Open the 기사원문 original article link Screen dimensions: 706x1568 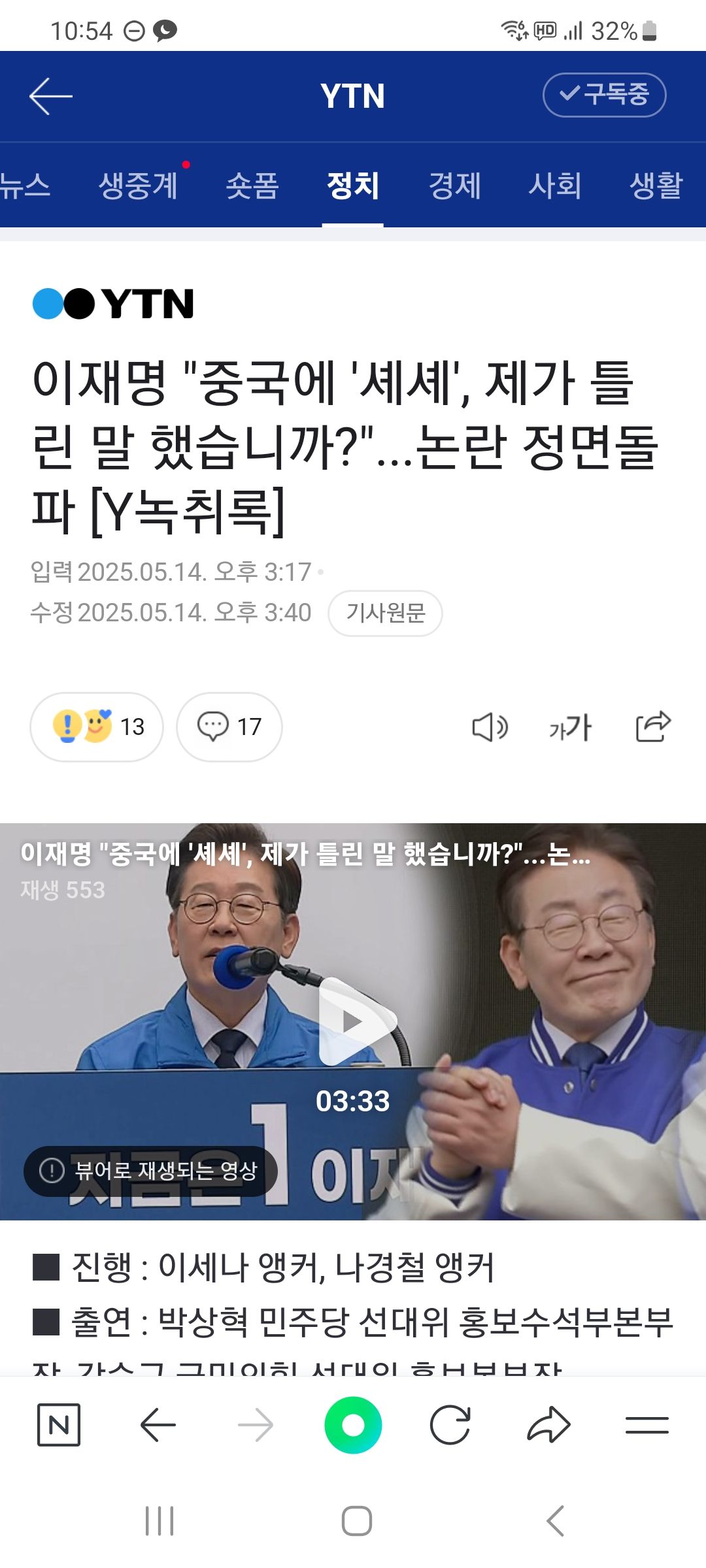tap(385, 613)
